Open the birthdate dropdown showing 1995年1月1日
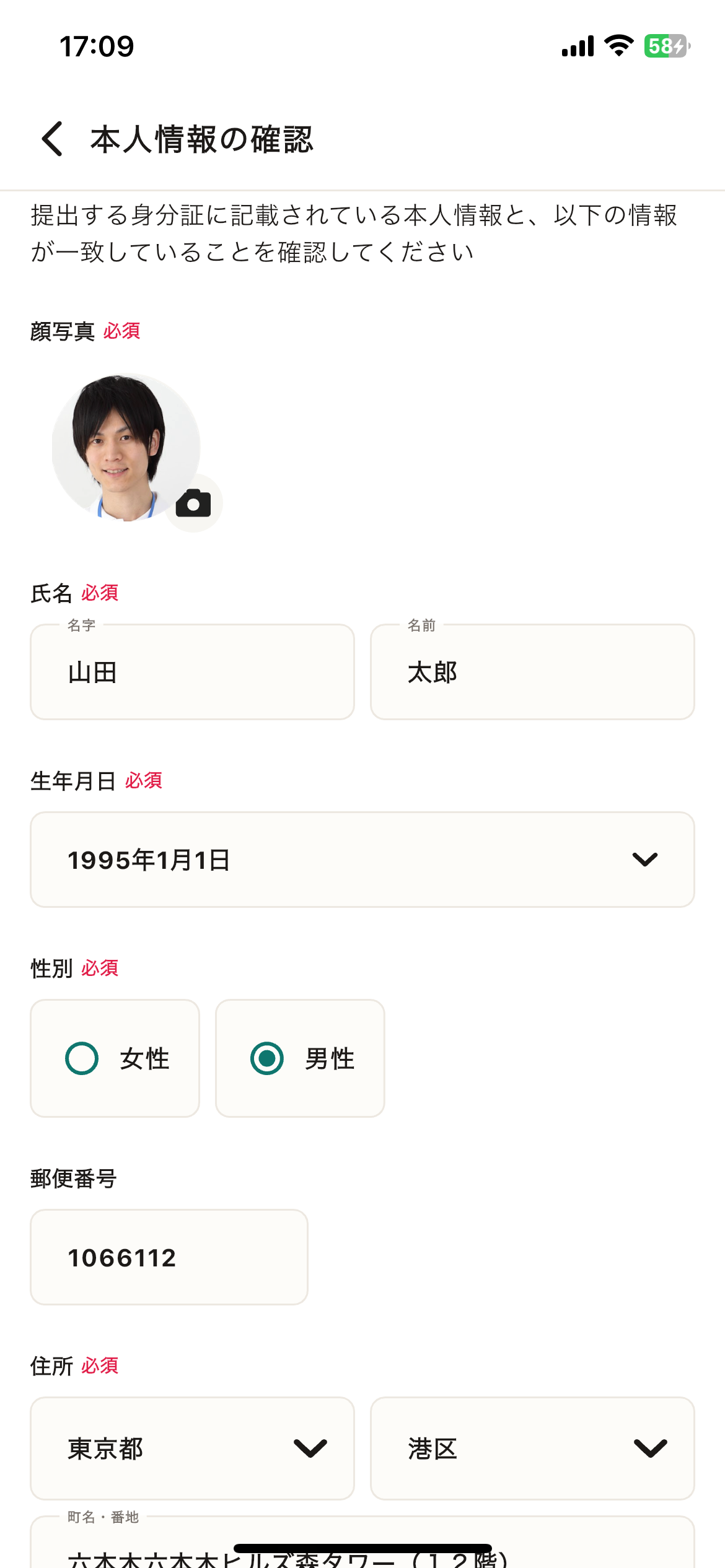725x1568 pixels. pos(362,858)
